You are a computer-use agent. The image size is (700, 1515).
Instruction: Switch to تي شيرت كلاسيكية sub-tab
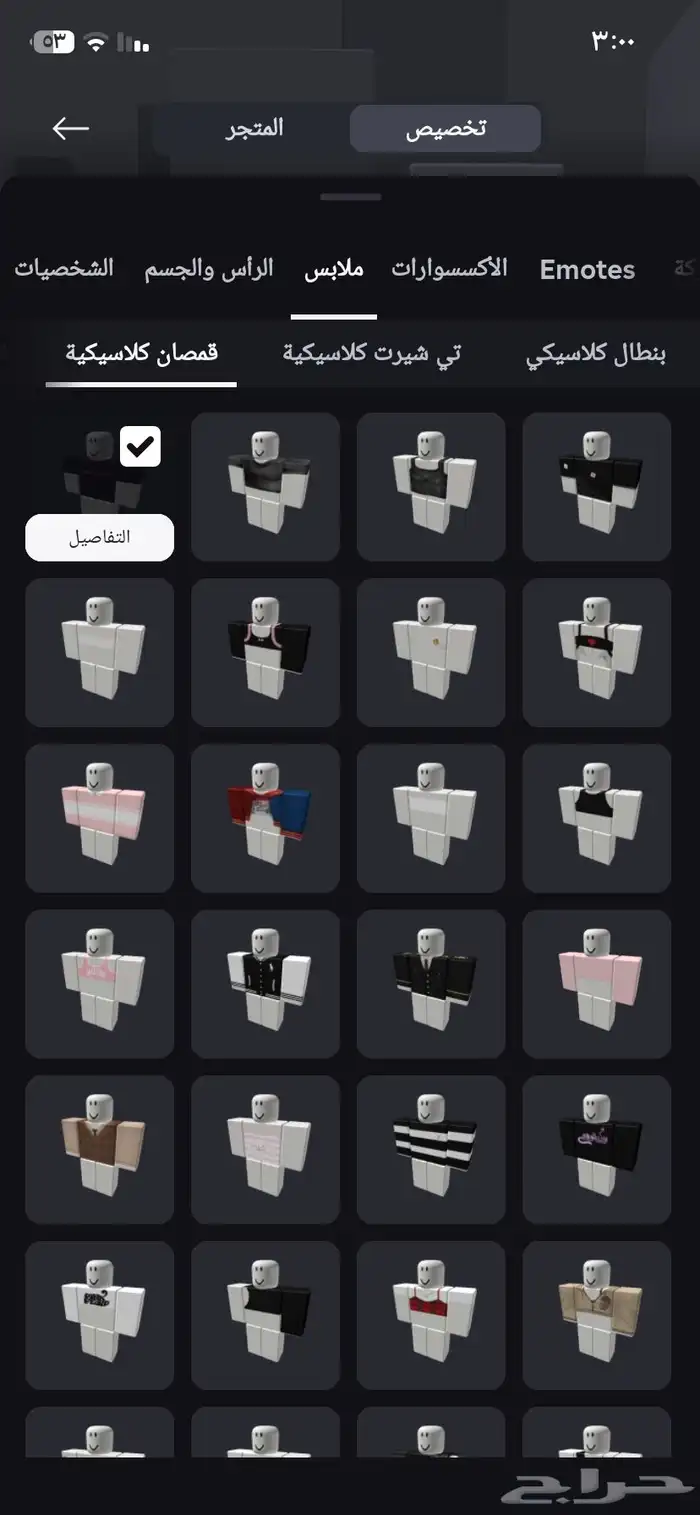click(372, 353)
